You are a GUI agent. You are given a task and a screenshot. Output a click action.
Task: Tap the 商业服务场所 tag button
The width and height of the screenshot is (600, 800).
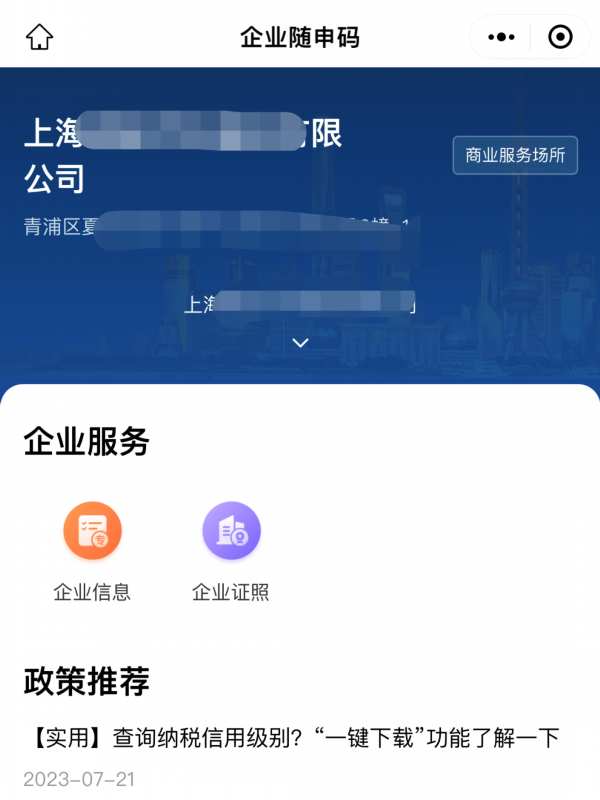tap(515, 156)
